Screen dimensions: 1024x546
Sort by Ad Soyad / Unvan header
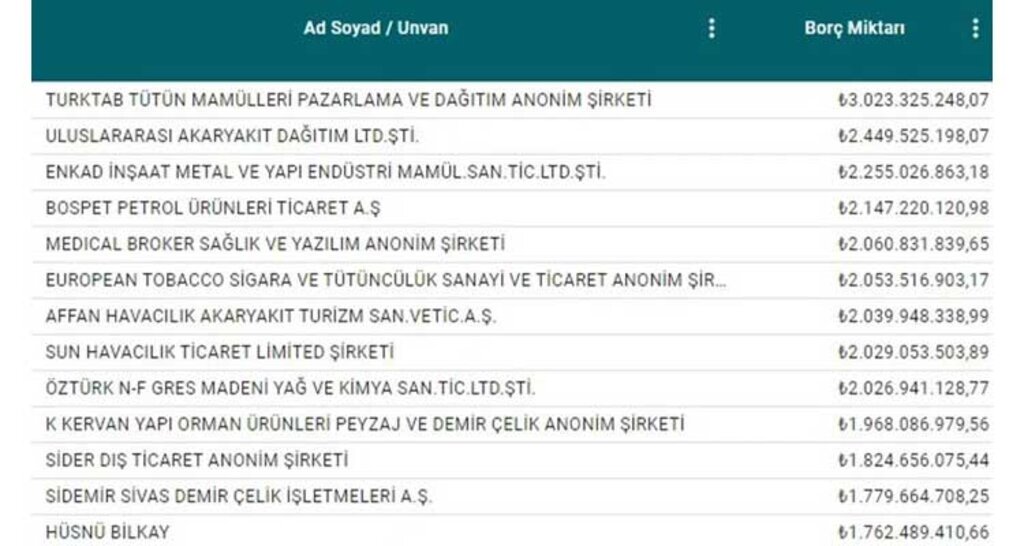click(x=376, y=28)
